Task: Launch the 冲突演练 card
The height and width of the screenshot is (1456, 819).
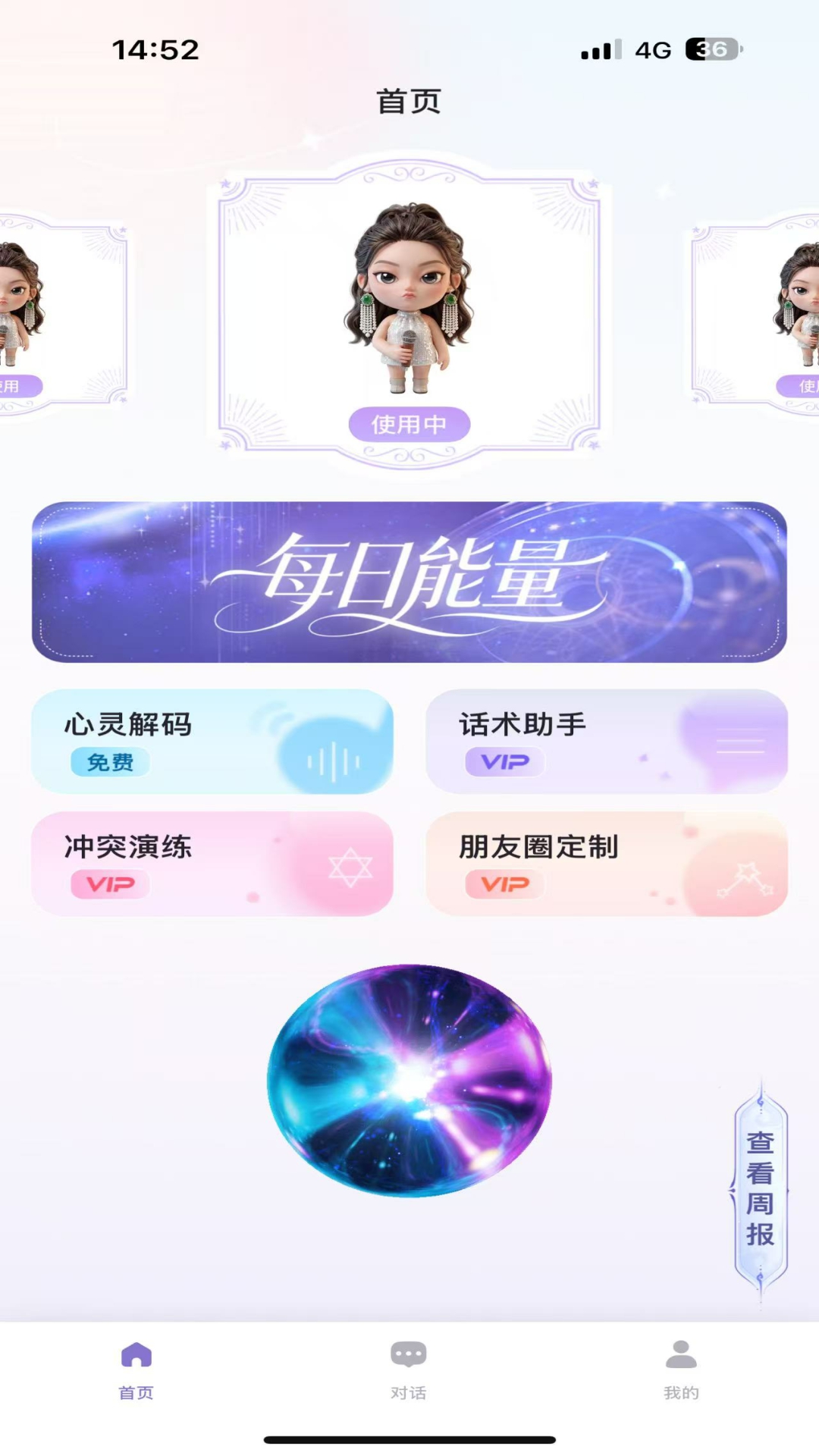Action: pos(212,863)
